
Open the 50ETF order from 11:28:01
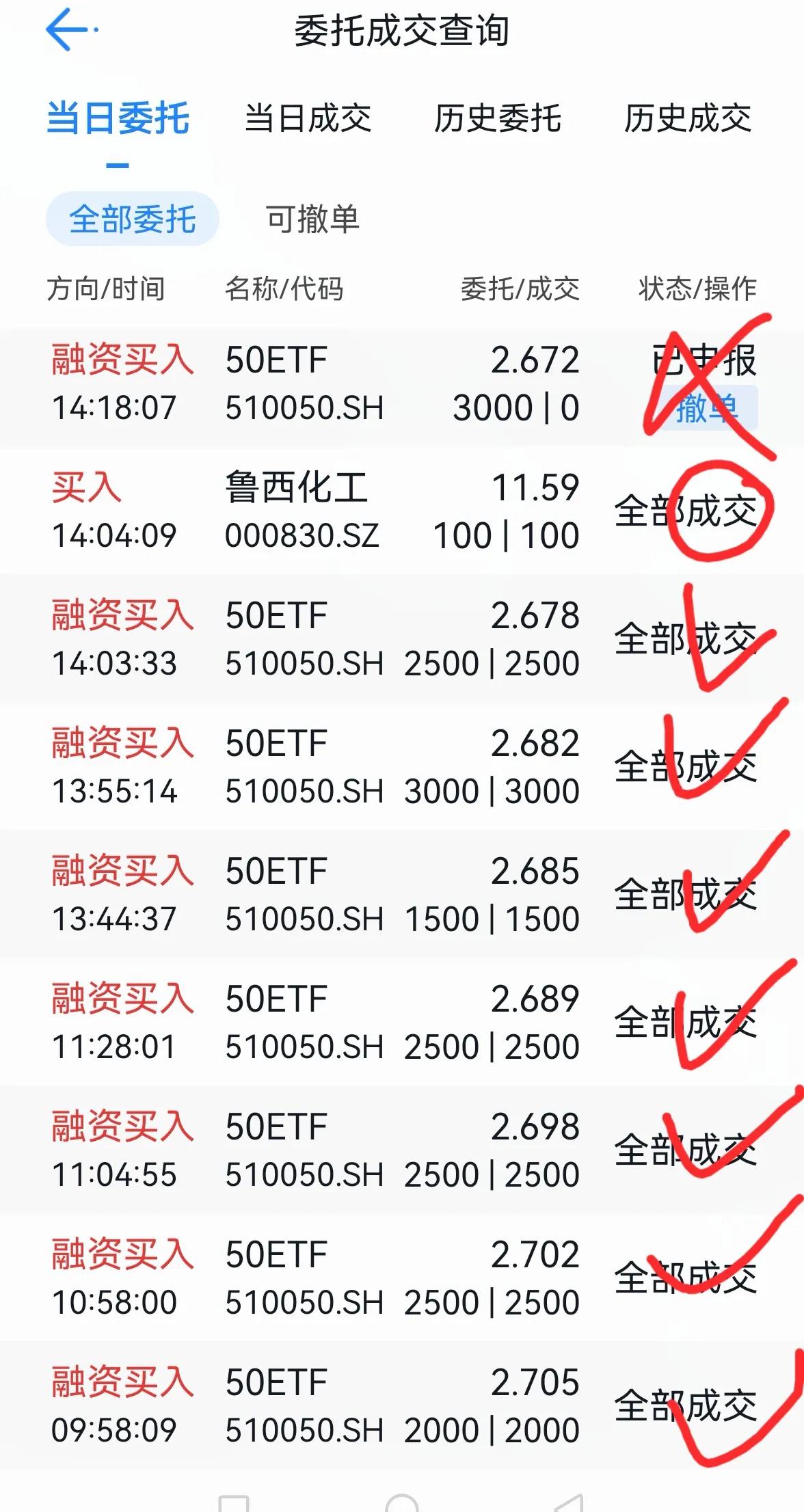(x=402, y=1022)
